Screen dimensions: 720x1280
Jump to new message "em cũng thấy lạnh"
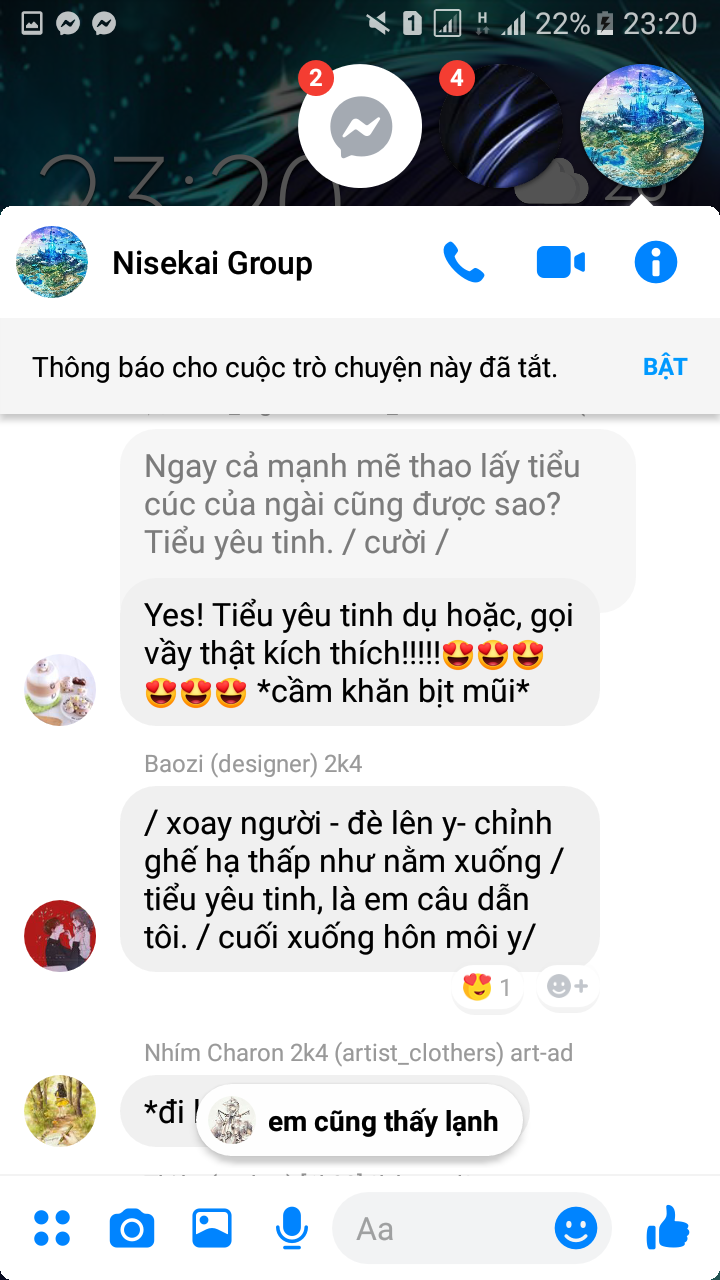pos(360,1120)
